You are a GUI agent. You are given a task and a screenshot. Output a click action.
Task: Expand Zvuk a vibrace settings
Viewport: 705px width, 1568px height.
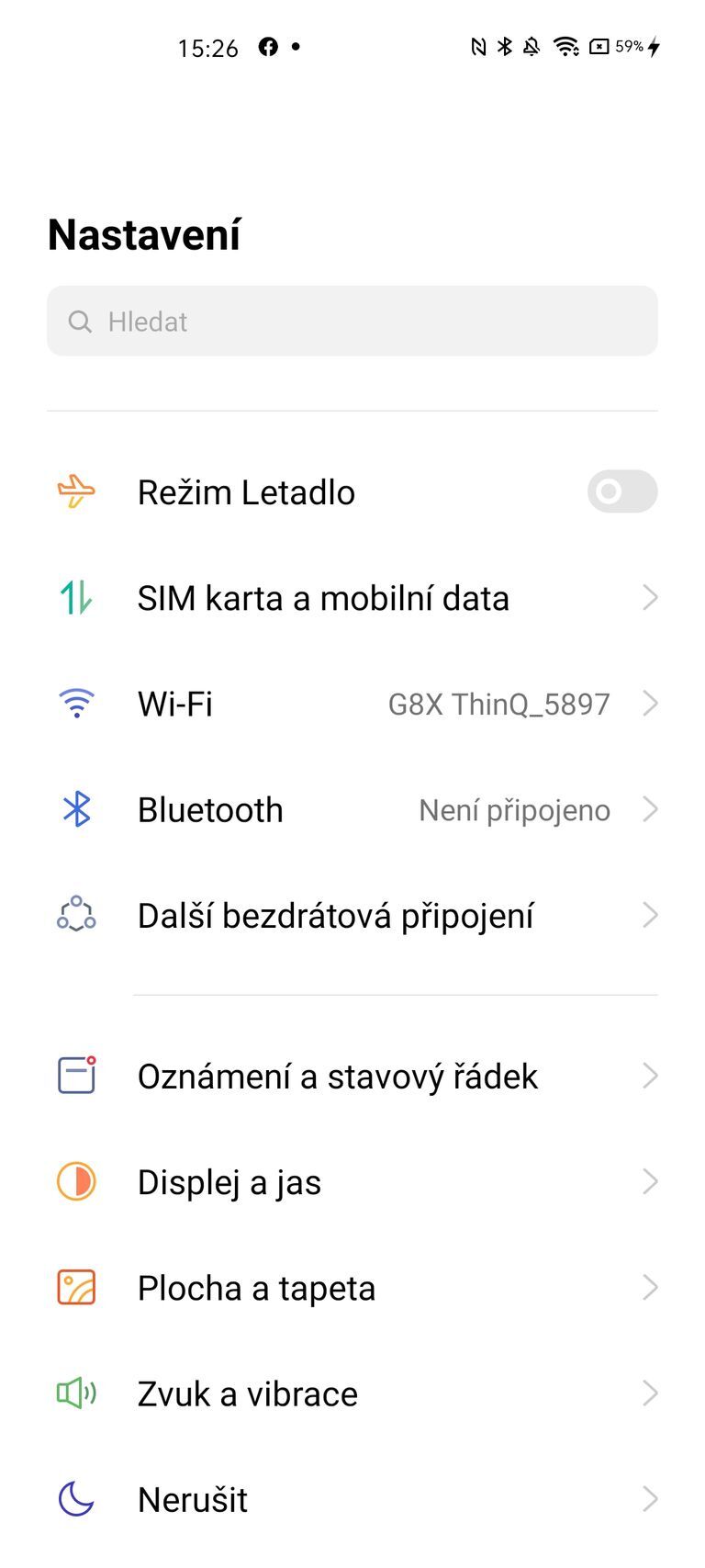pyautogui.click(x=652, y=1393)
